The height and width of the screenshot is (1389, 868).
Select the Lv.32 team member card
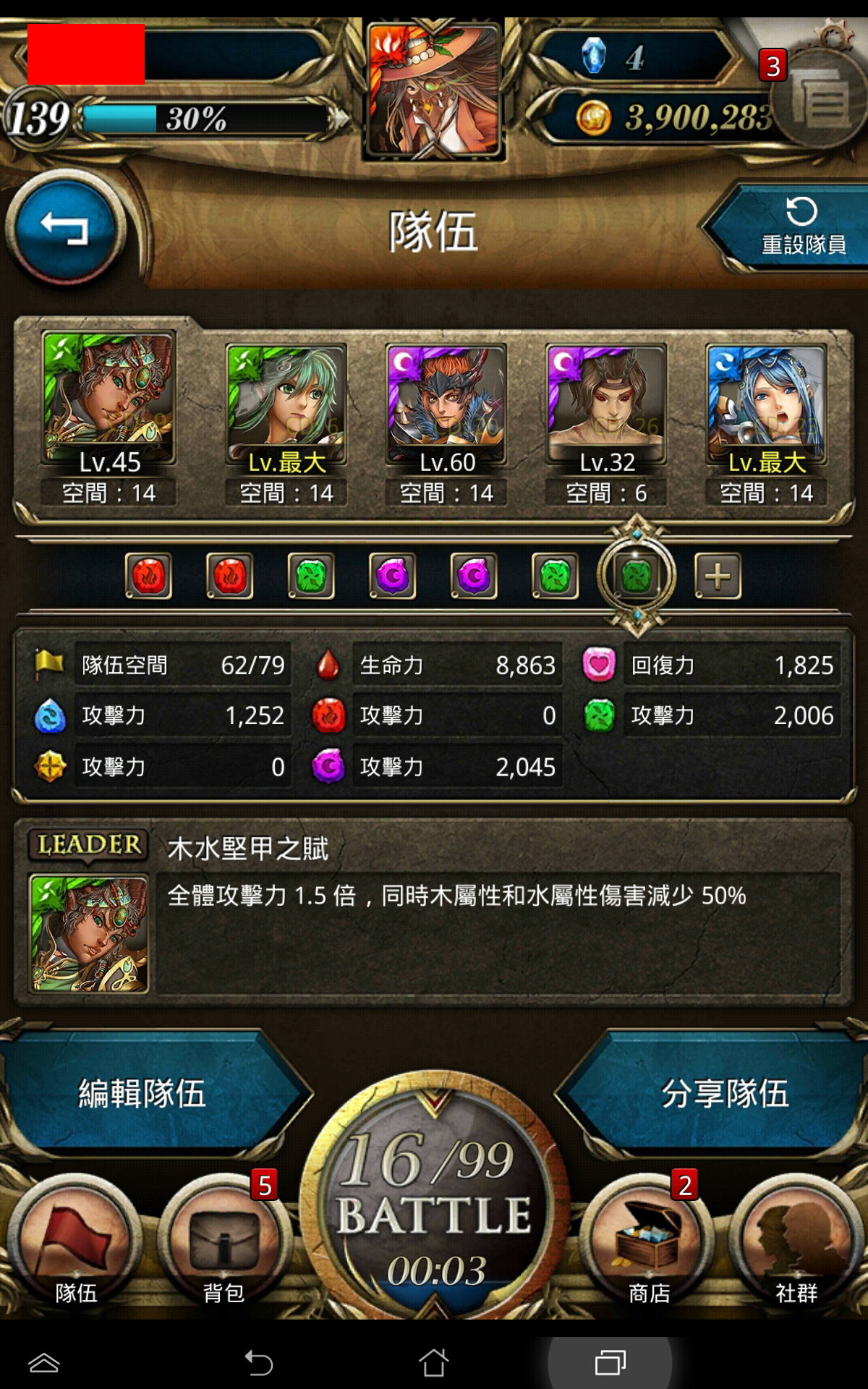point(606,424)
